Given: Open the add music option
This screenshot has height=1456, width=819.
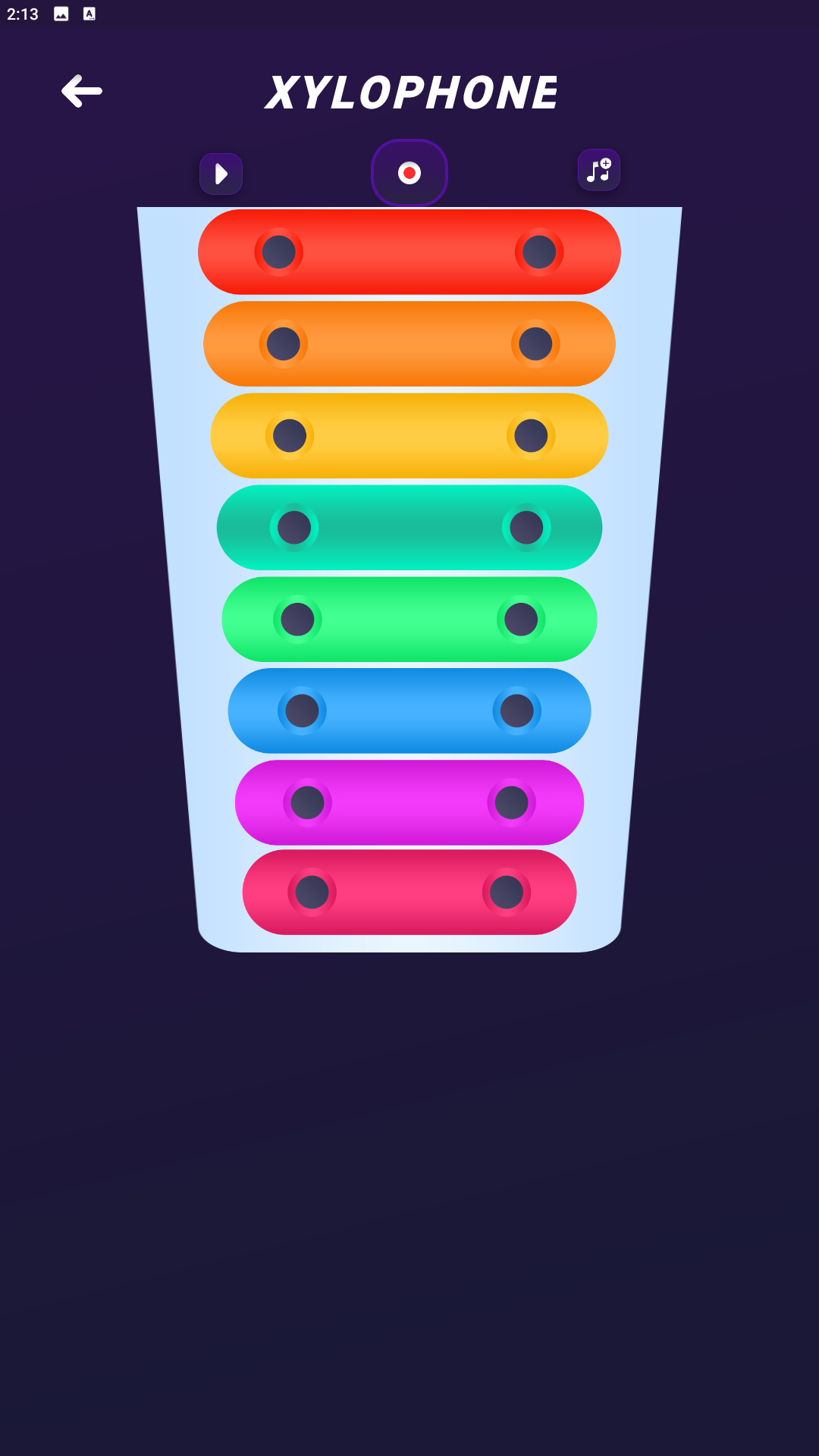Looking at the screenshot, I should (x=598, y=170).
